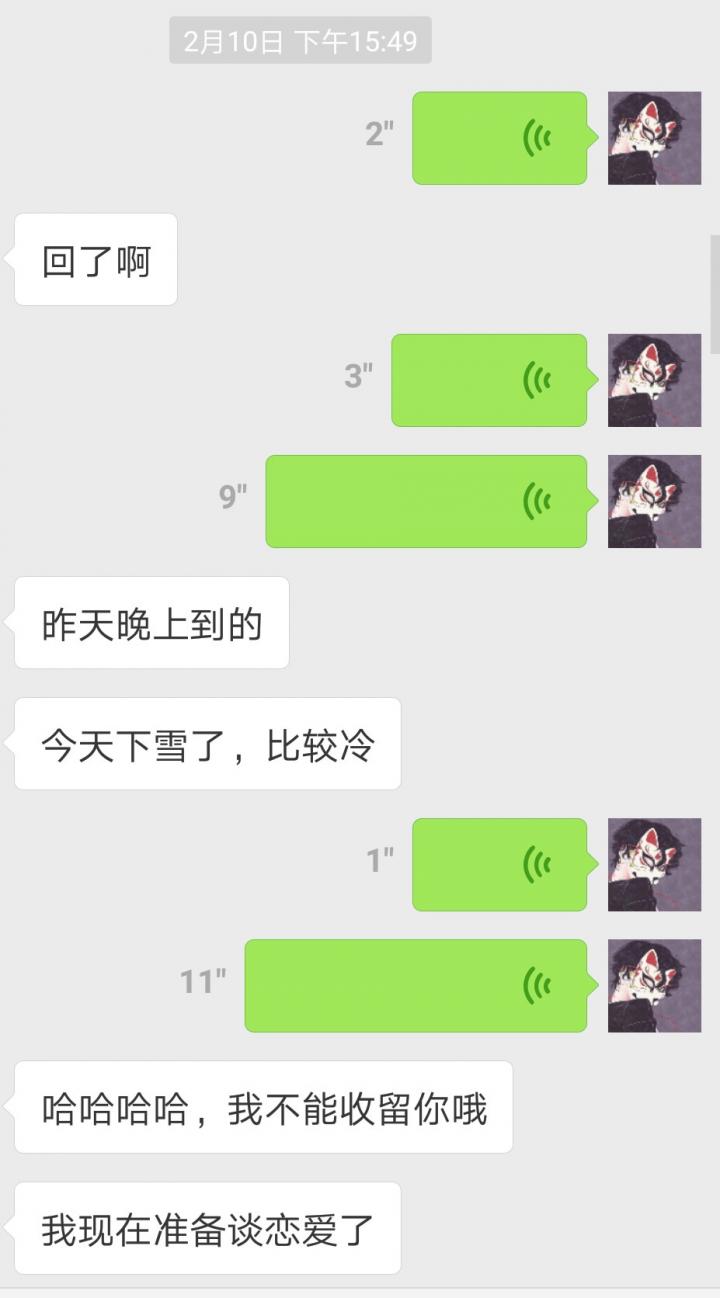The width and height of the screenshot is (720, 1298).
Task: Open the sender's avatar next to the 2" message
Action: coord(654,137)
